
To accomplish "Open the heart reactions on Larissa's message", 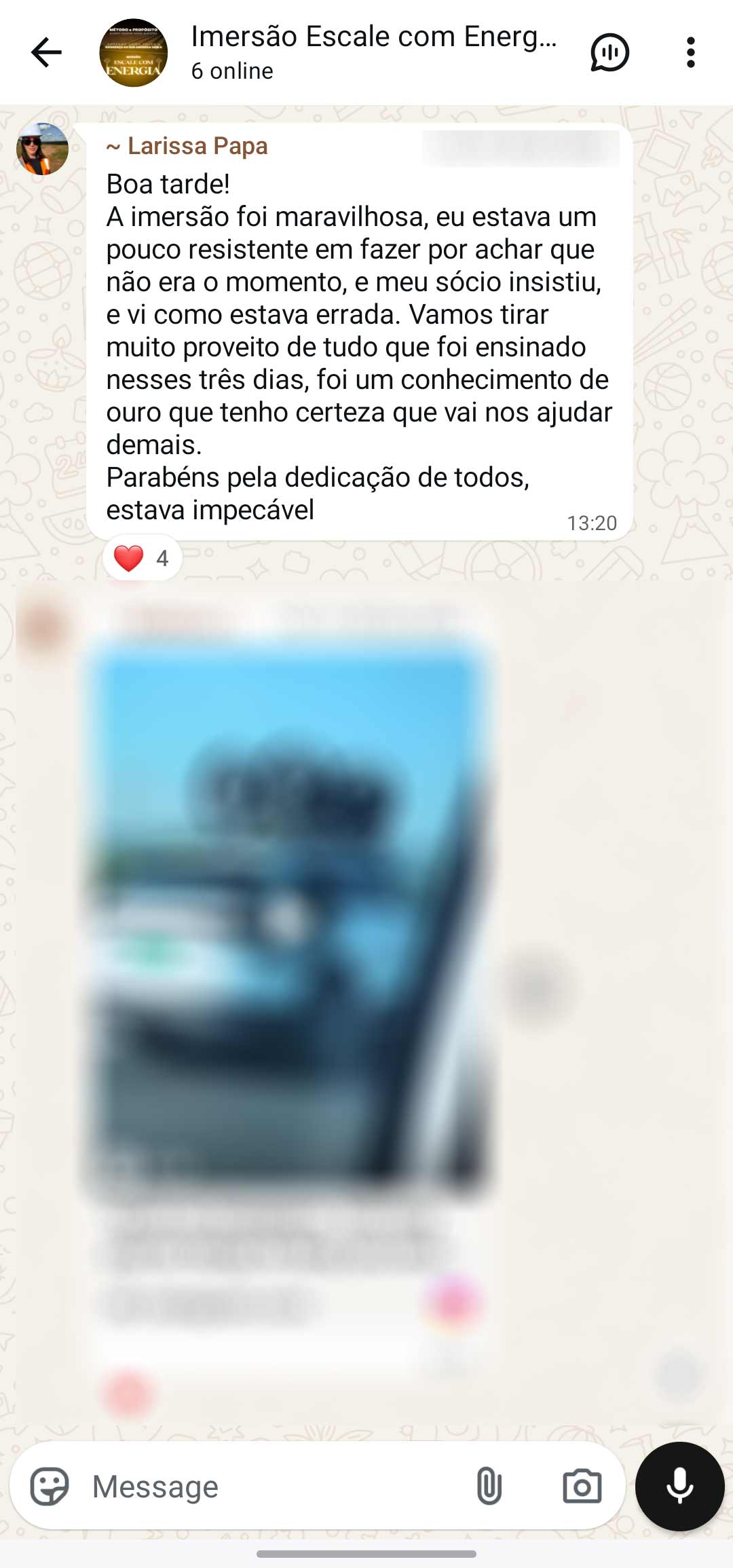I will [x=142, y=558].
